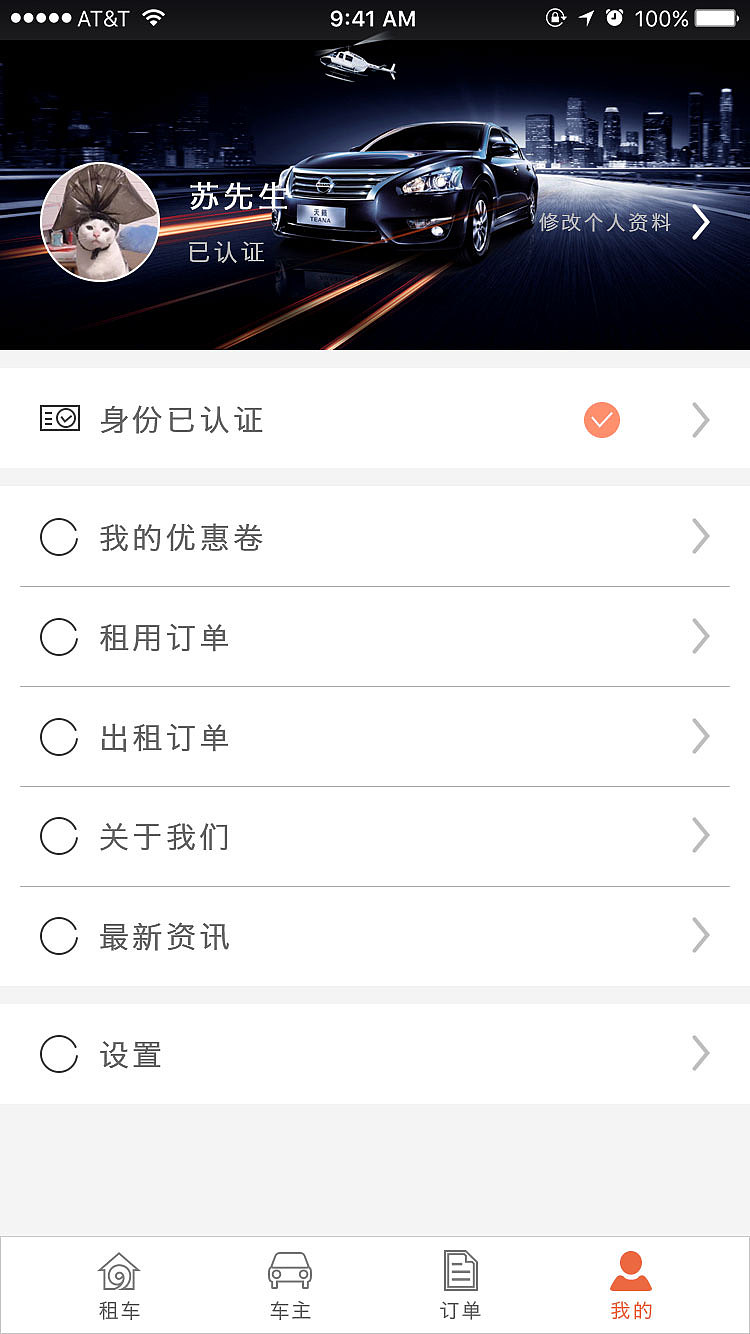
Task: Tap the cat profile avatar
Action: tap(99, 222)
